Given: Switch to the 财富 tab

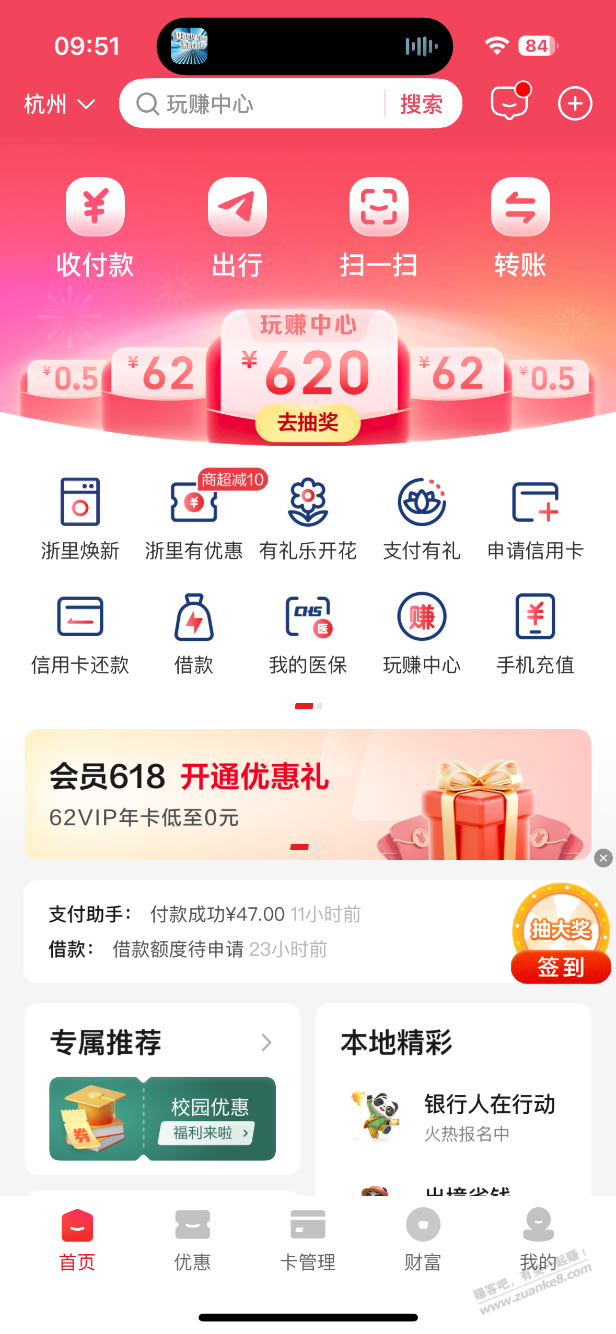Looking at the screenshot, I should tap(422, 1240).
